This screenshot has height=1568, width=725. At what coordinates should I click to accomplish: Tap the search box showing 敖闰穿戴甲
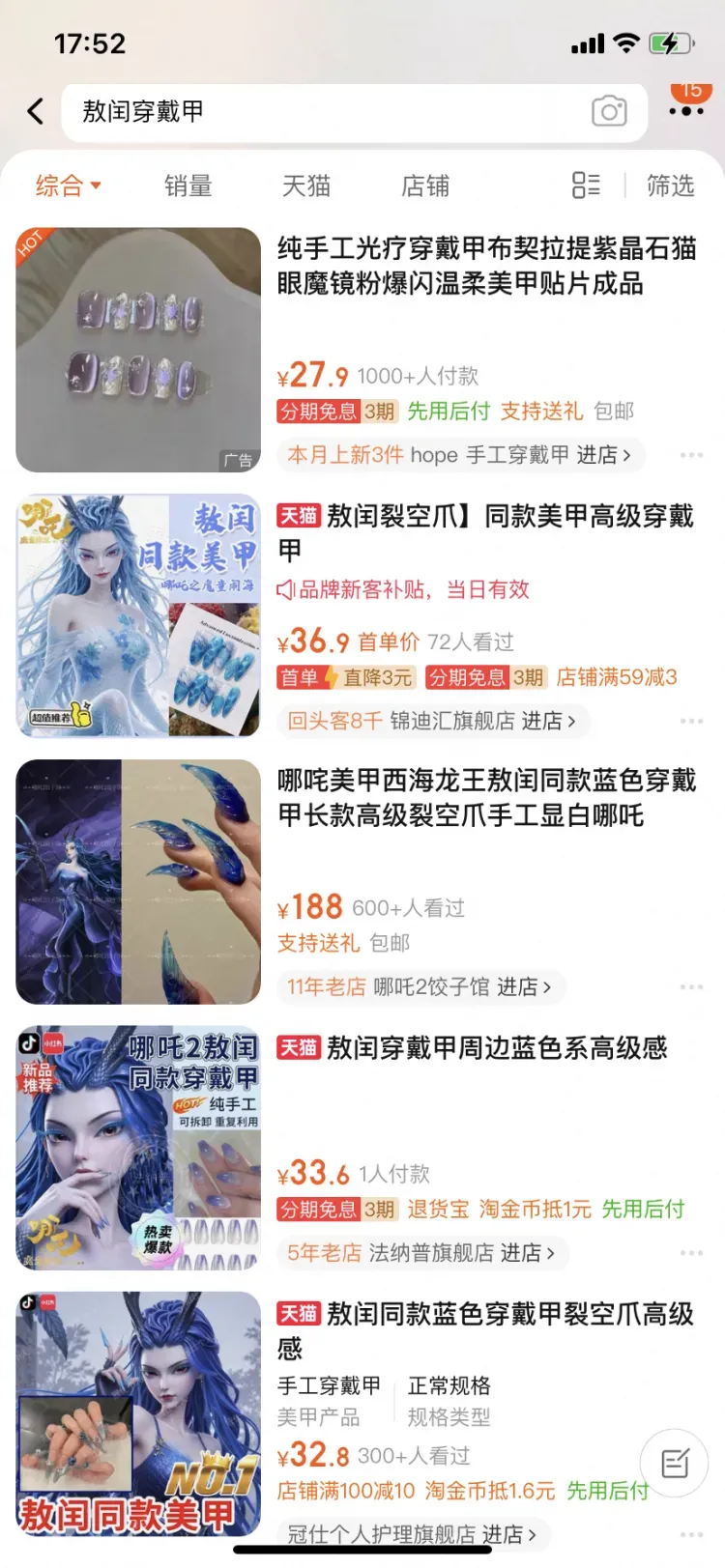(x=319, y=112)
